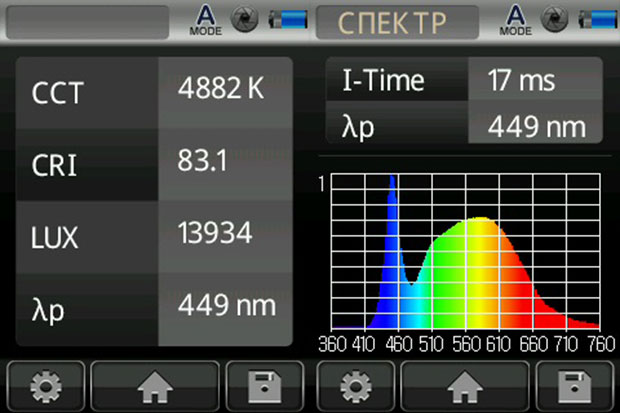Go home from the CCT readout screen
The width and height of the screenshot is (620, 413).
tap(154, 385)
